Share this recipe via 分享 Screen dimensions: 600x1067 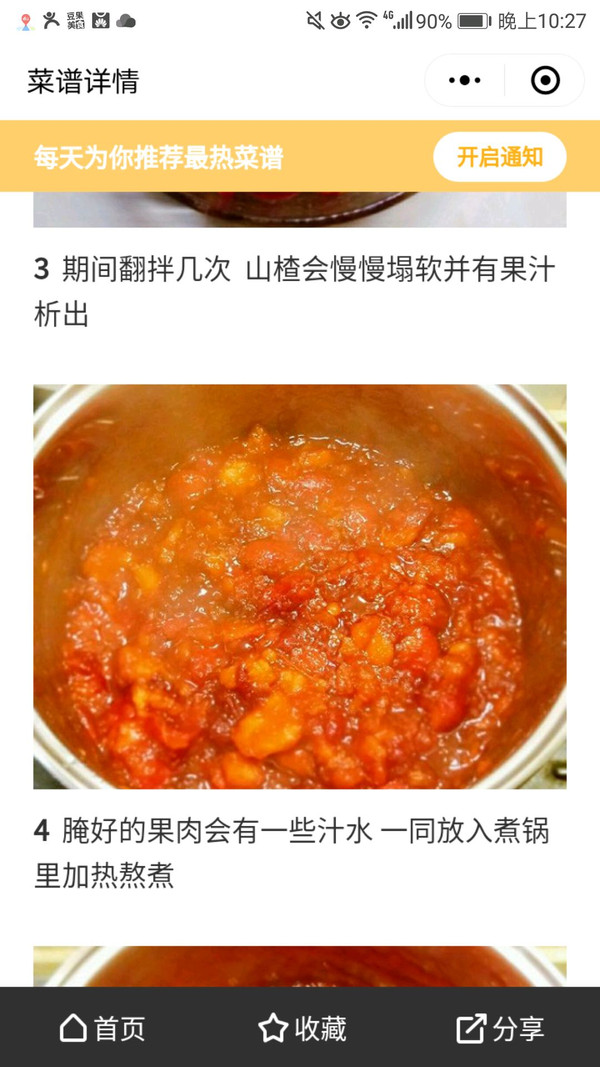(500, 1028)
